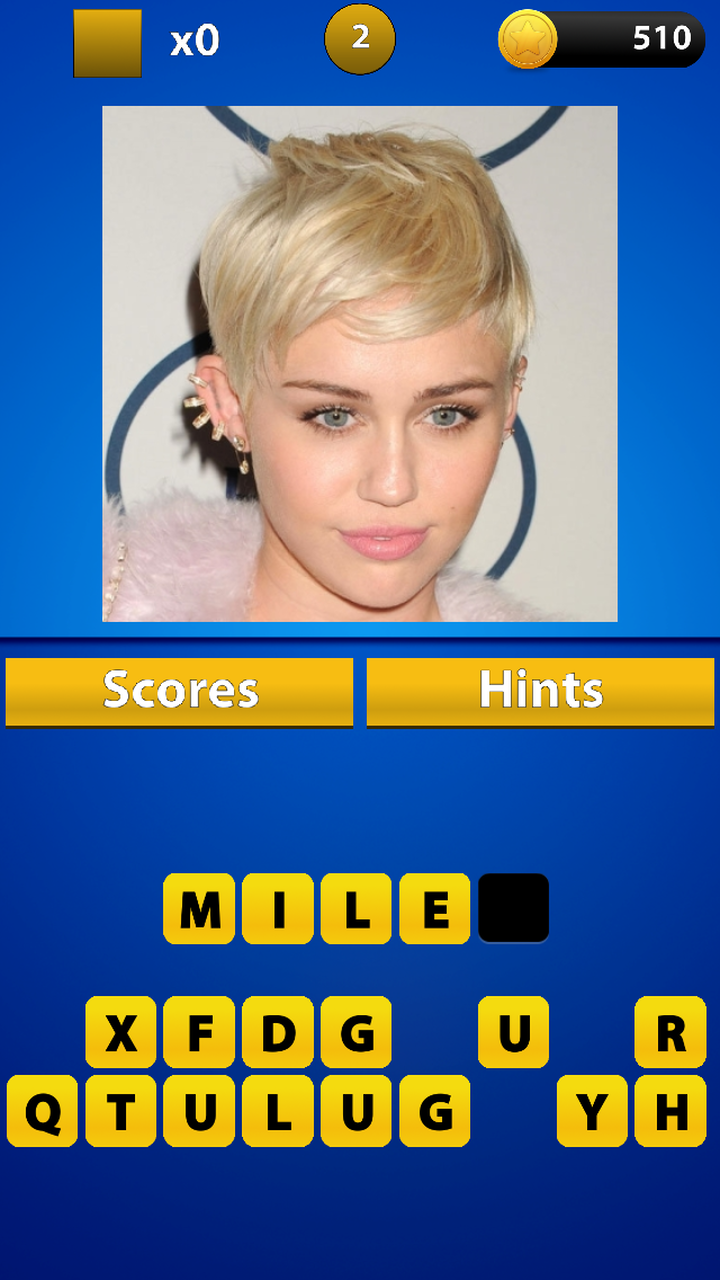This screenshot has width=720, height=1280.
Task: Select the letter Y tile
Action: click(x=592, y=1111)
